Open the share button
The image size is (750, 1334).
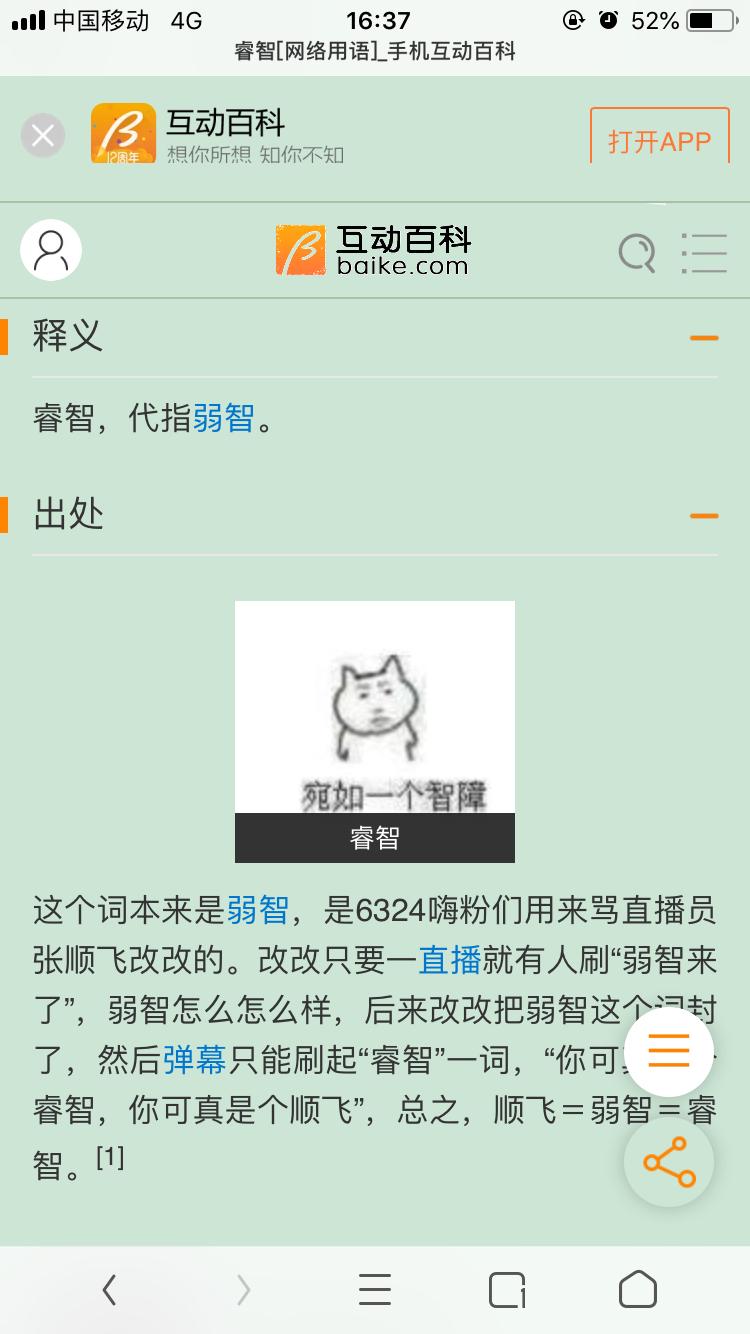tap(668, 1162)
